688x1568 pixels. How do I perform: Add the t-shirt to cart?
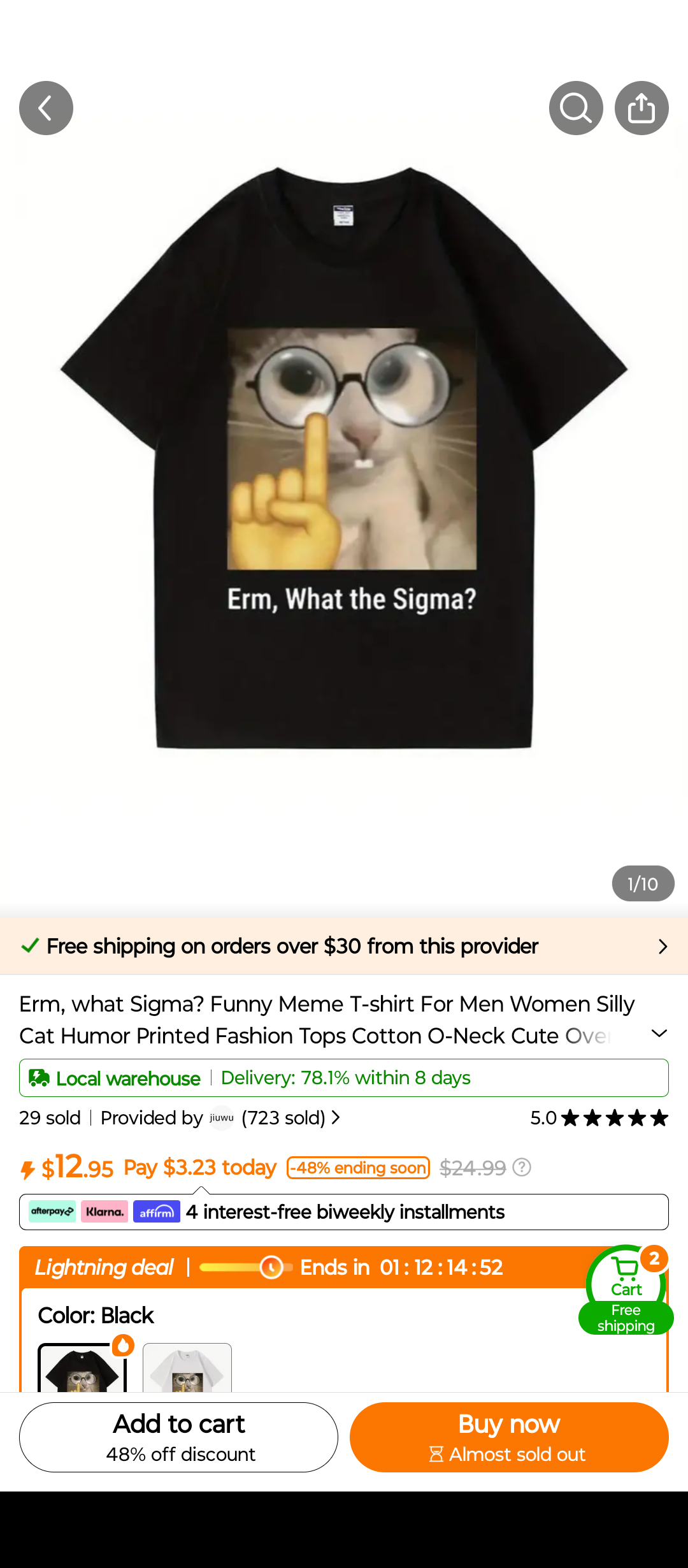click(178, 1437)
